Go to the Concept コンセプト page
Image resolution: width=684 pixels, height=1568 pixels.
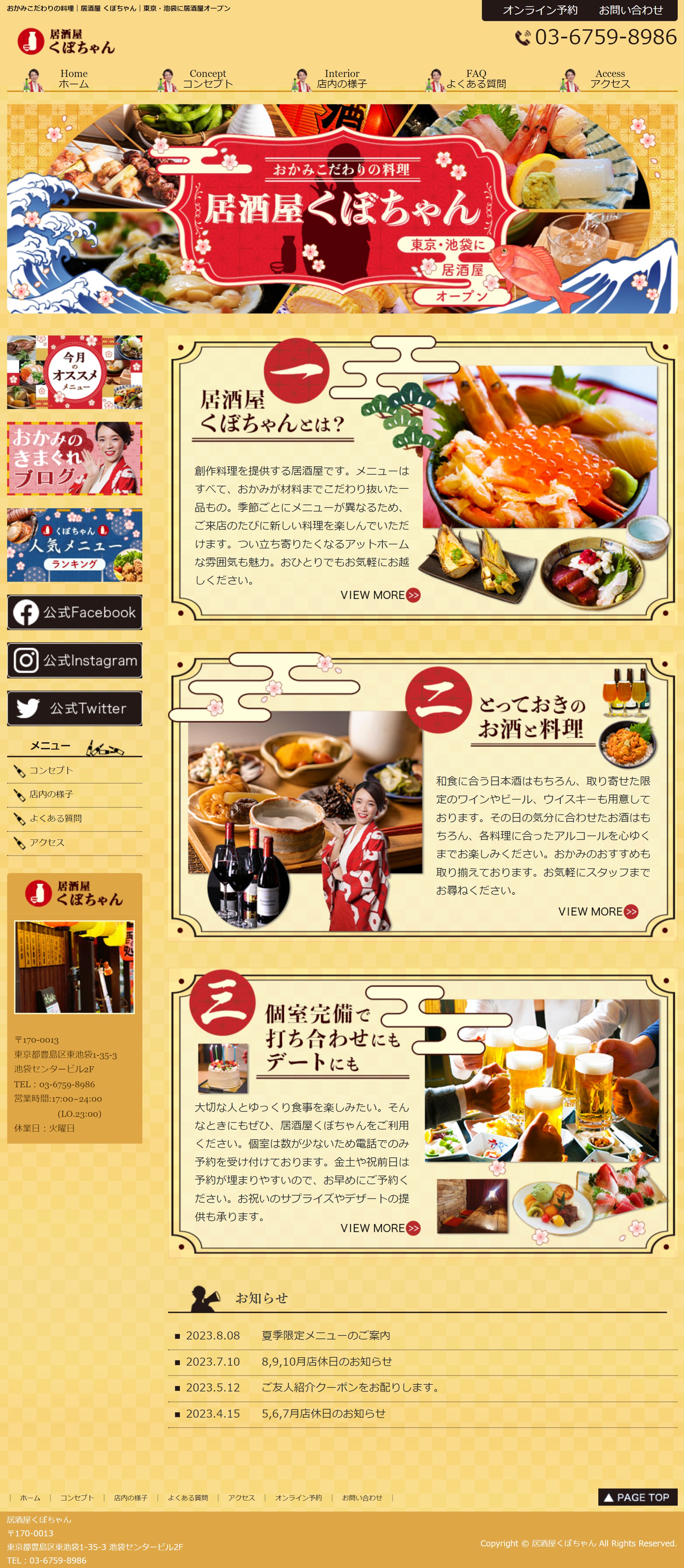coord(208,79)
